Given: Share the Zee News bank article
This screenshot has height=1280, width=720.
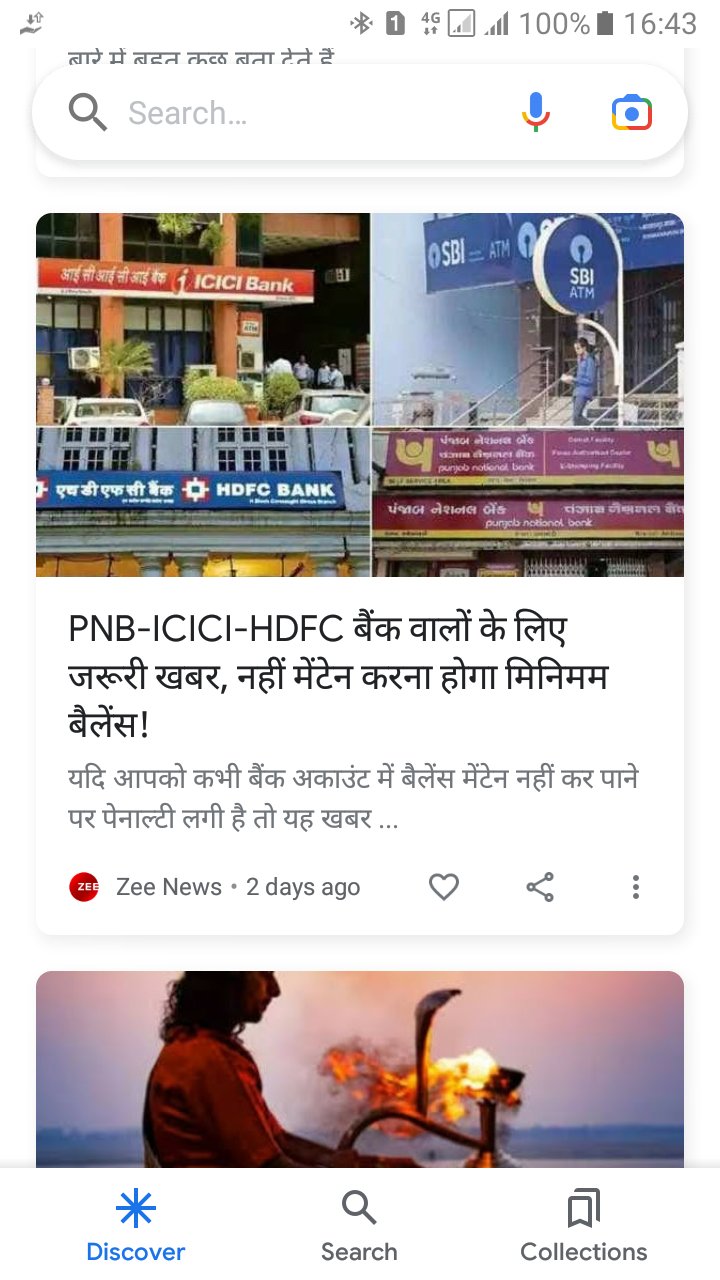Looking at the screenshot, I should (x=540, y=887).
